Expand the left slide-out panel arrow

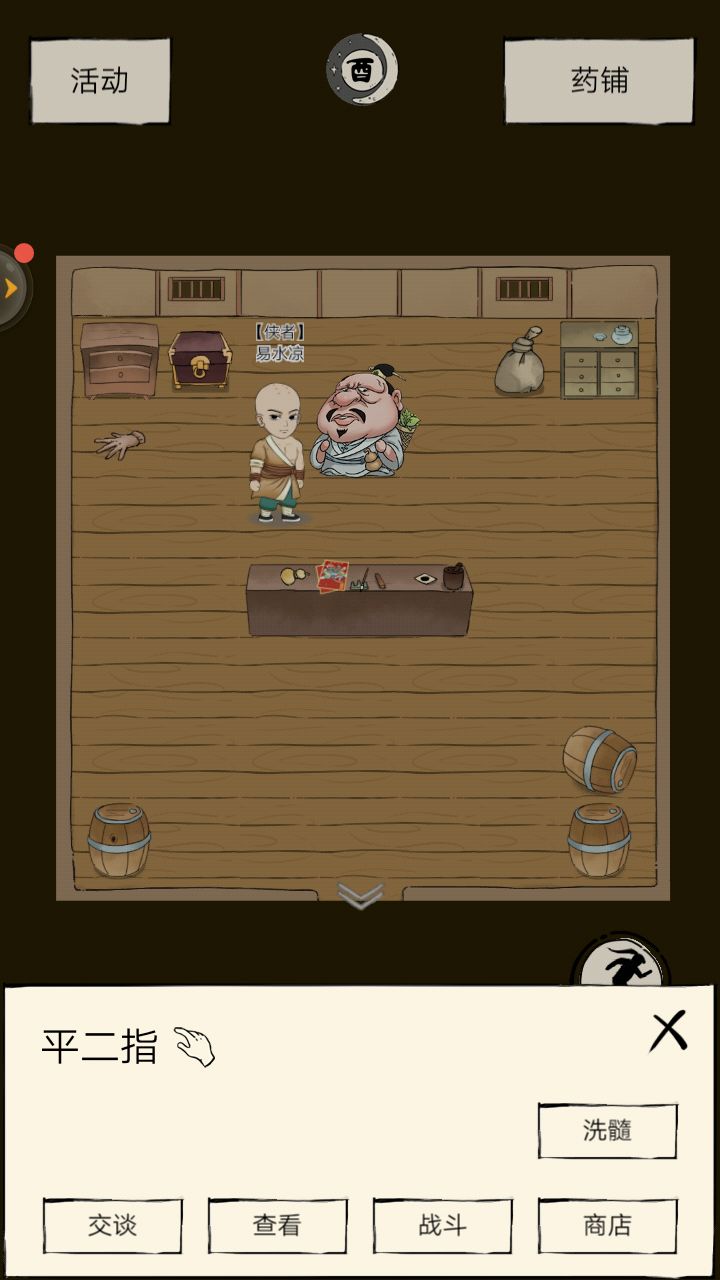pyautogui.click(x=12, y=288)
